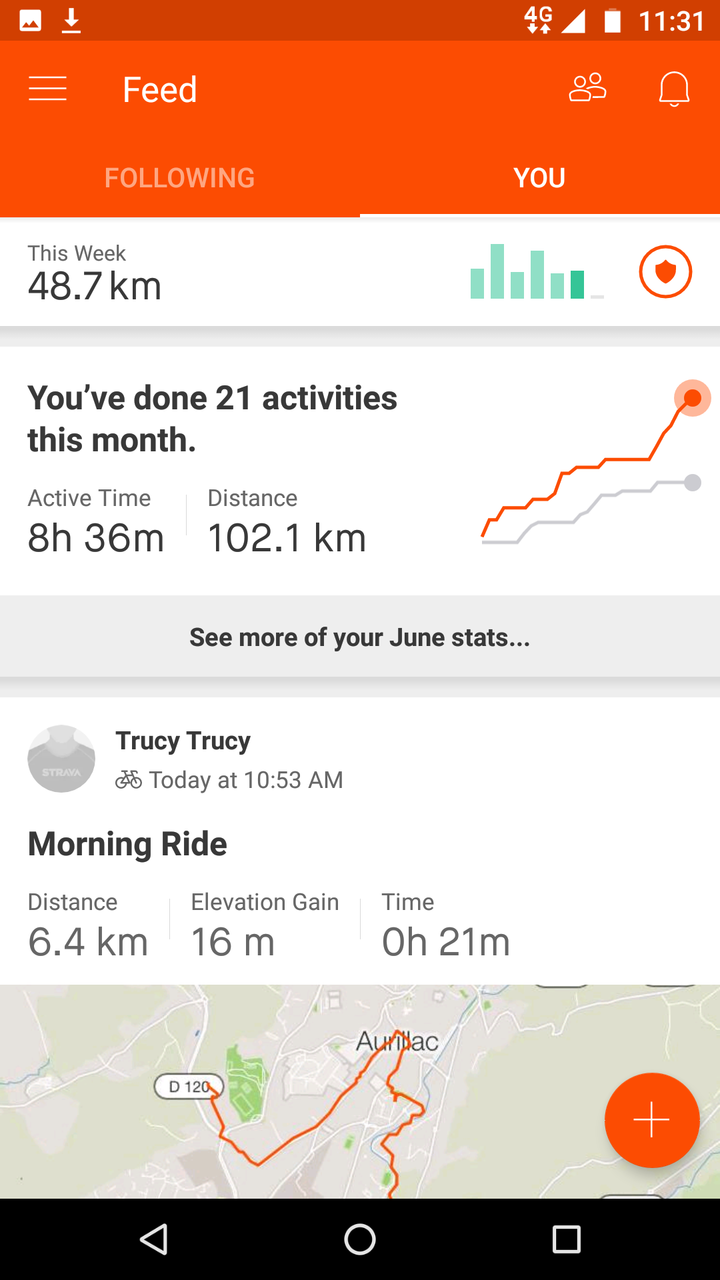Go back with the system back button

point(154,1240)
